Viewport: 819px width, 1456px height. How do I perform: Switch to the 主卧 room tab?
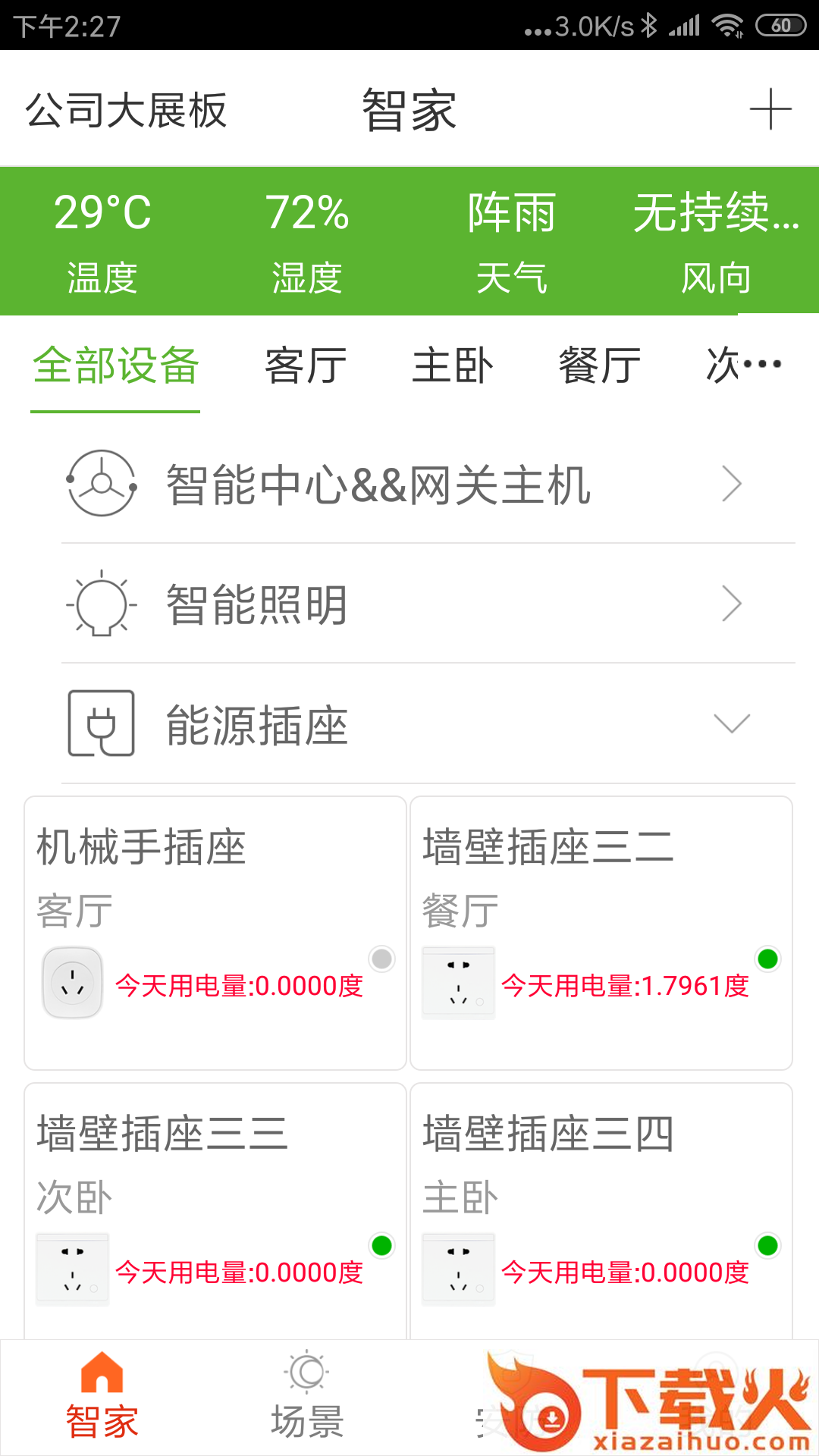coord(453,366)
